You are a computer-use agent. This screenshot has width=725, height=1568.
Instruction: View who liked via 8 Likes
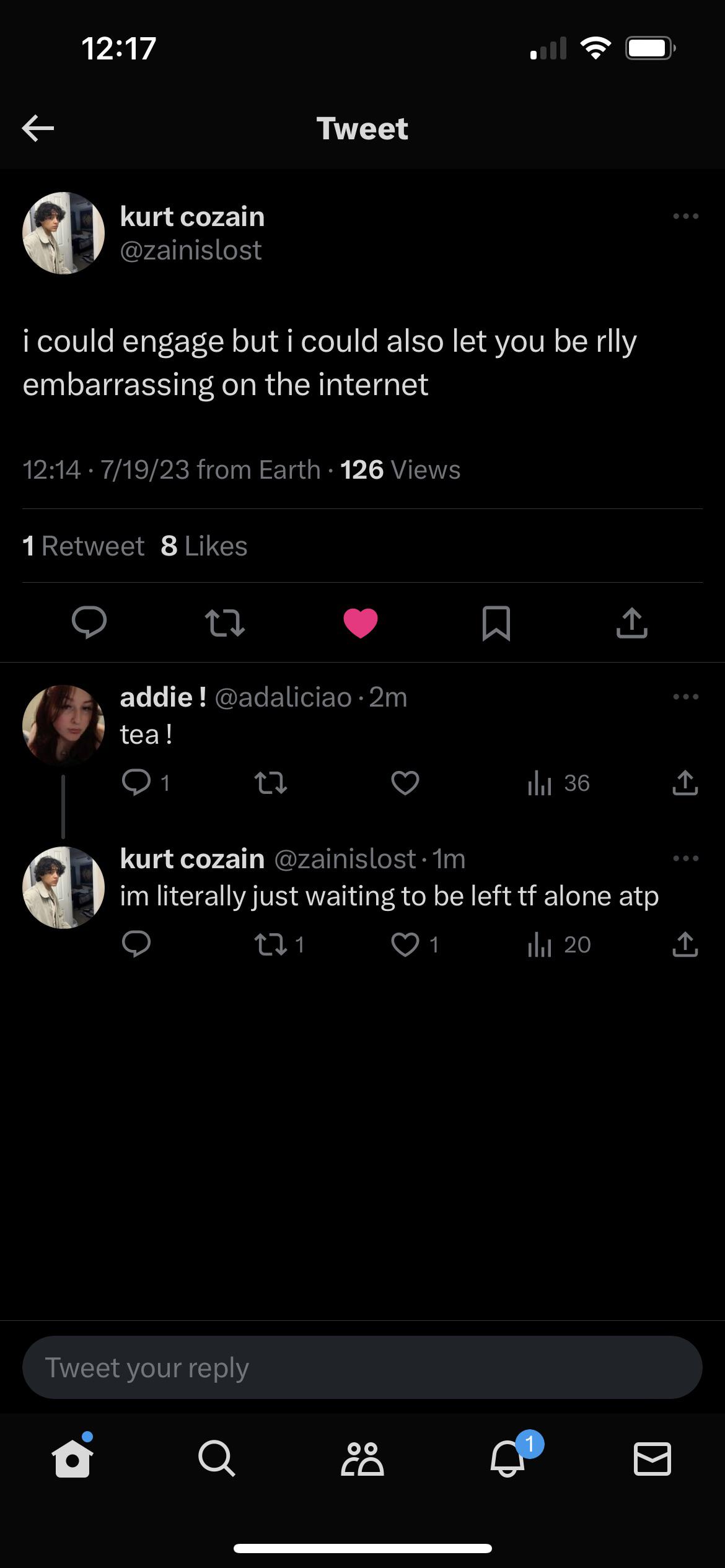point(204,546)
